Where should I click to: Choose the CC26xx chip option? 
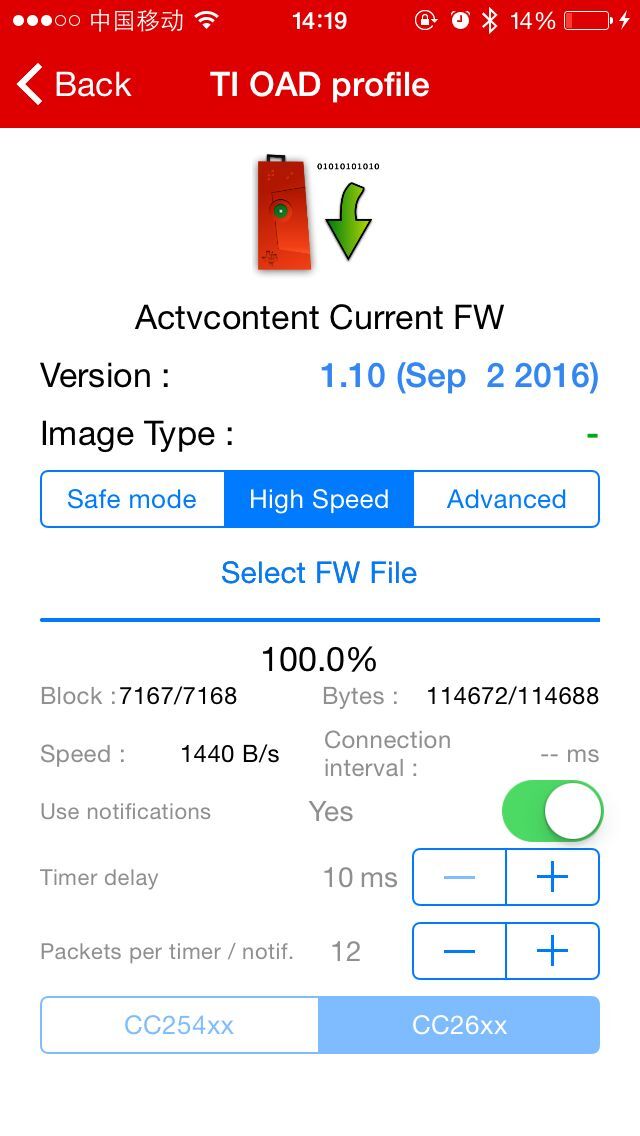tap(460, 1025)
